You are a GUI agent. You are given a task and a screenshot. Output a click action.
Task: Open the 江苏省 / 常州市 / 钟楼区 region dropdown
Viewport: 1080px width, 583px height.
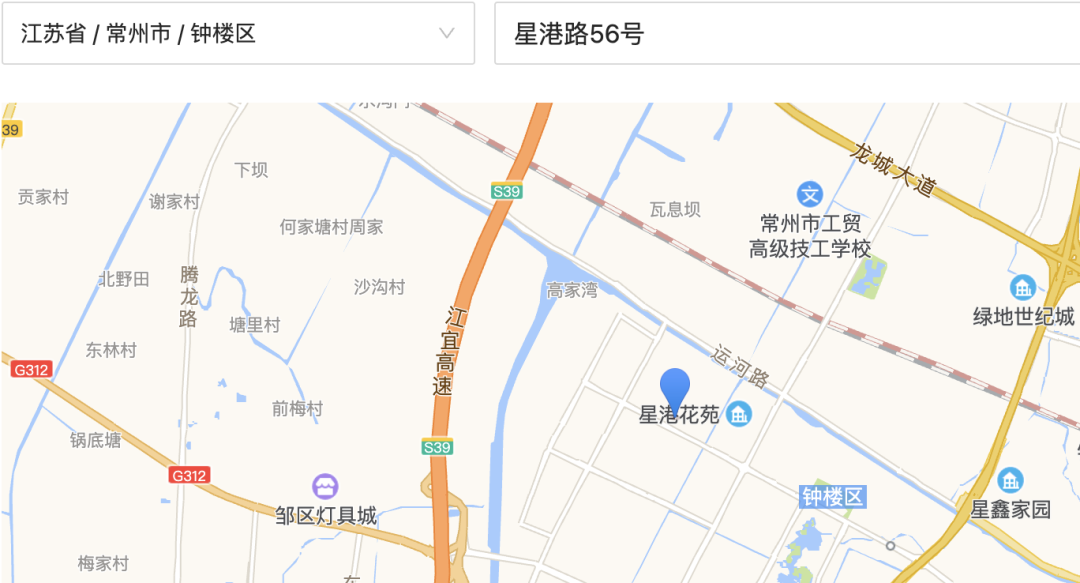(x=237, y=33)
